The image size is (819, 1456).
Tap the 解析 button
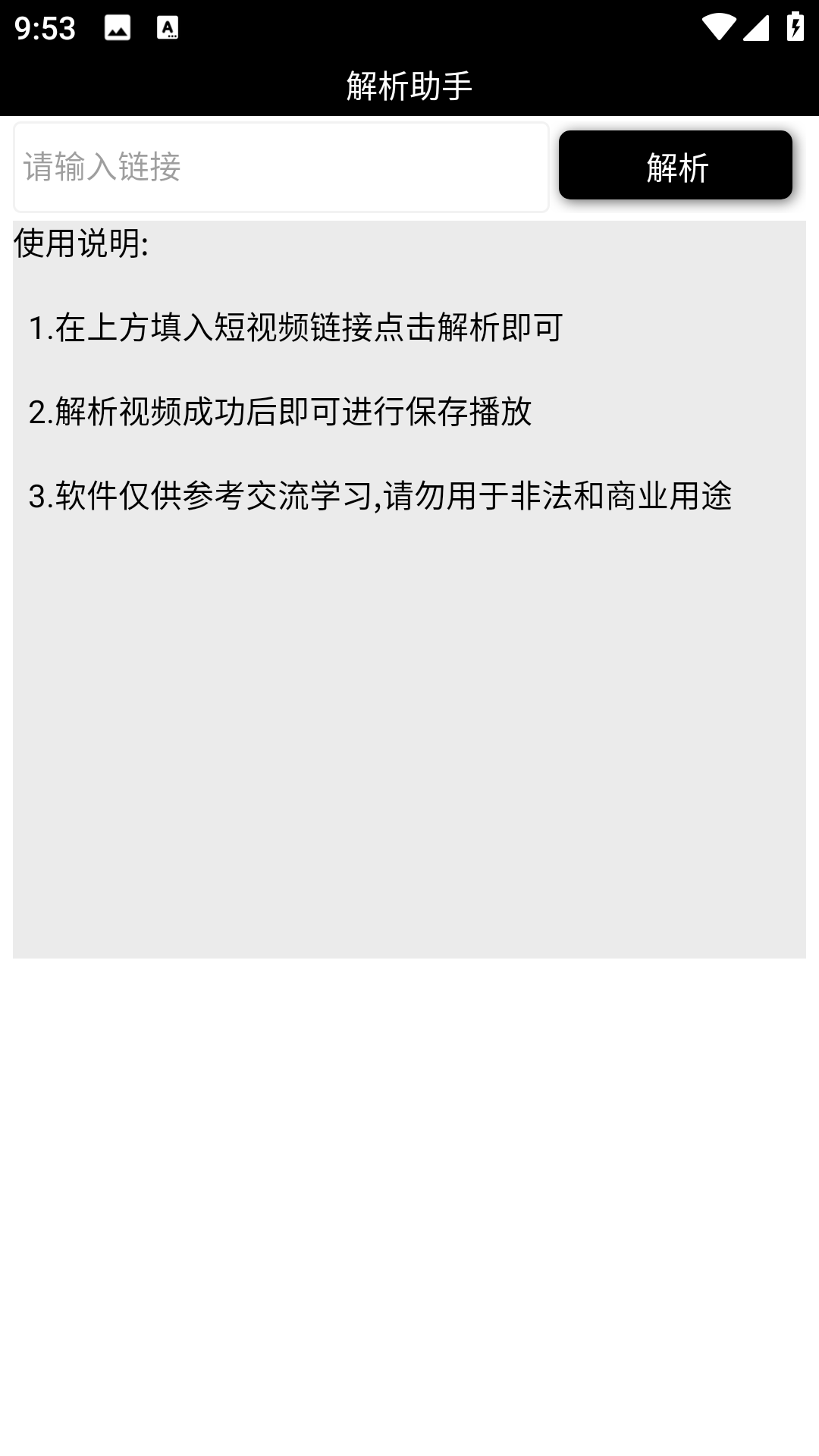pos(675,165)
